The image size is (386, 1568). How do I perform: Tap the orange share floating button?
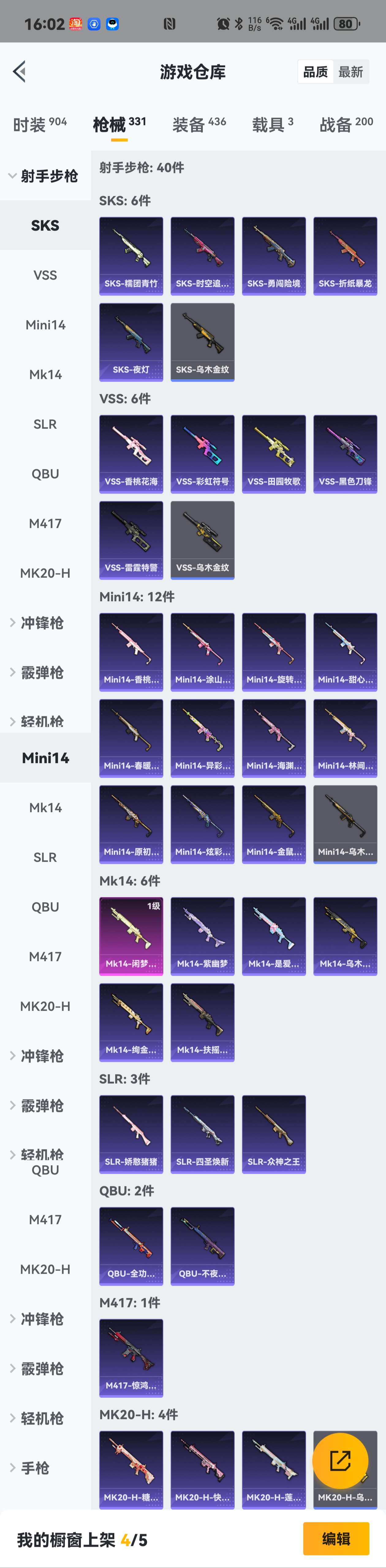340,1460
